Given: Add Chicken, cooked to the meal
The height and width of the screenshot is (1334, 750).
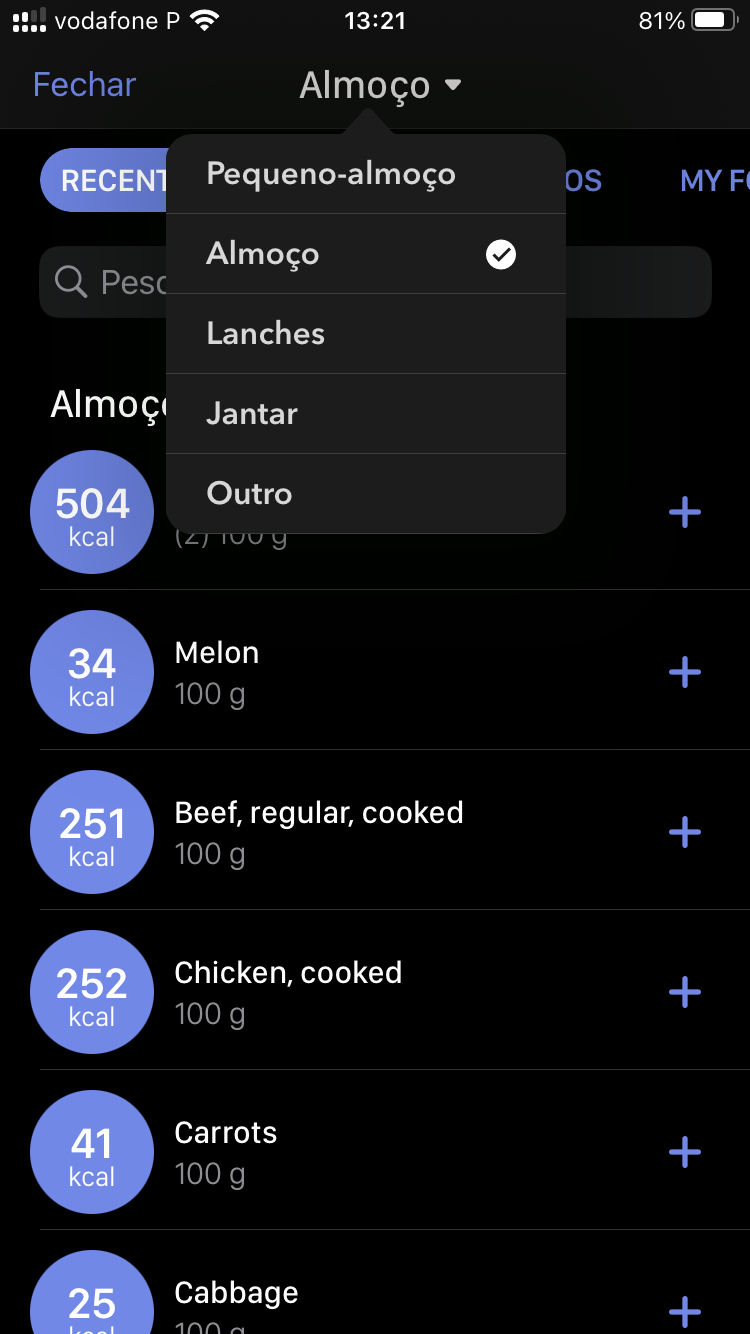Looking at the screenshot, I should pos(685,993).
